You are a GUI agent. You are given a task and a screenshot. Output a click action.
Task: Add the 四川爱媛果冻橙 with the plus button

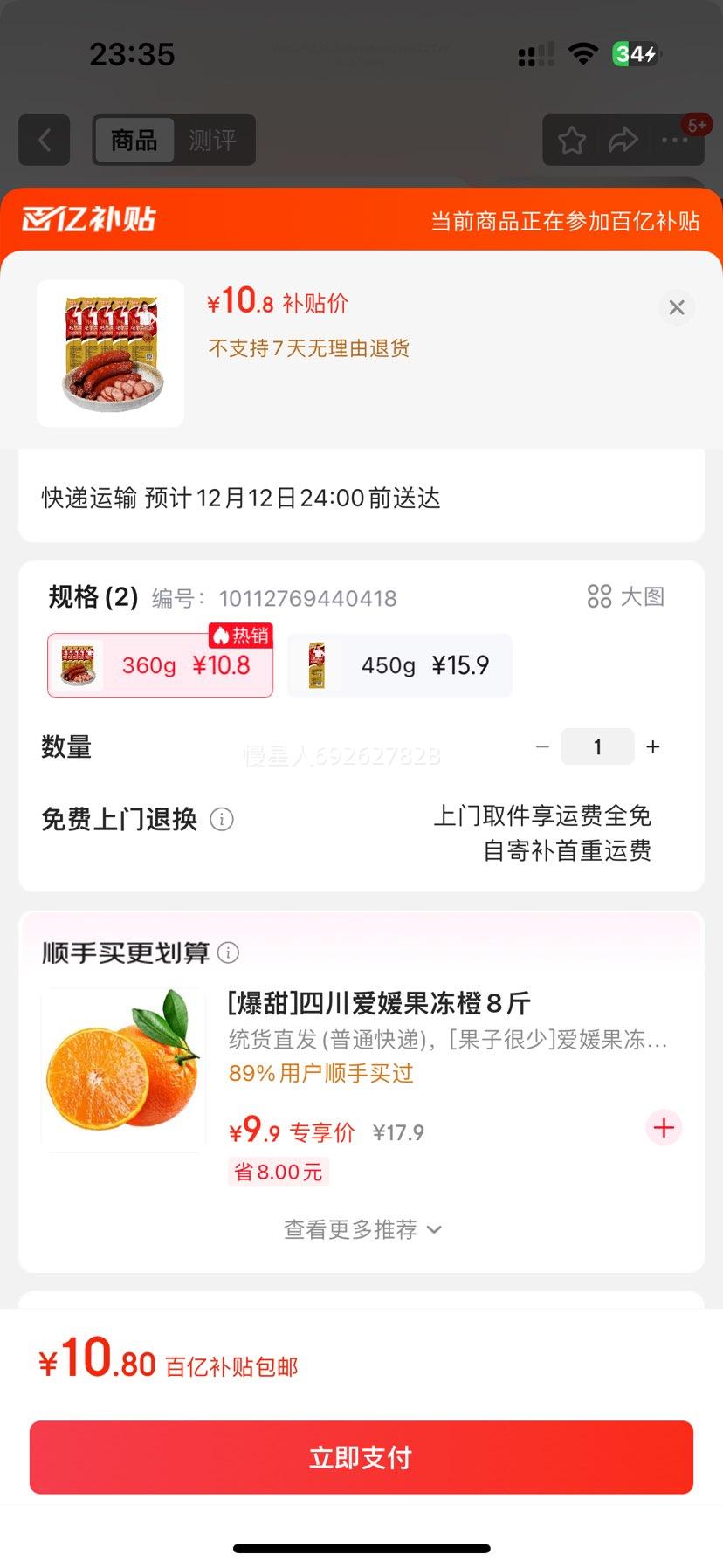(664, 1128)
